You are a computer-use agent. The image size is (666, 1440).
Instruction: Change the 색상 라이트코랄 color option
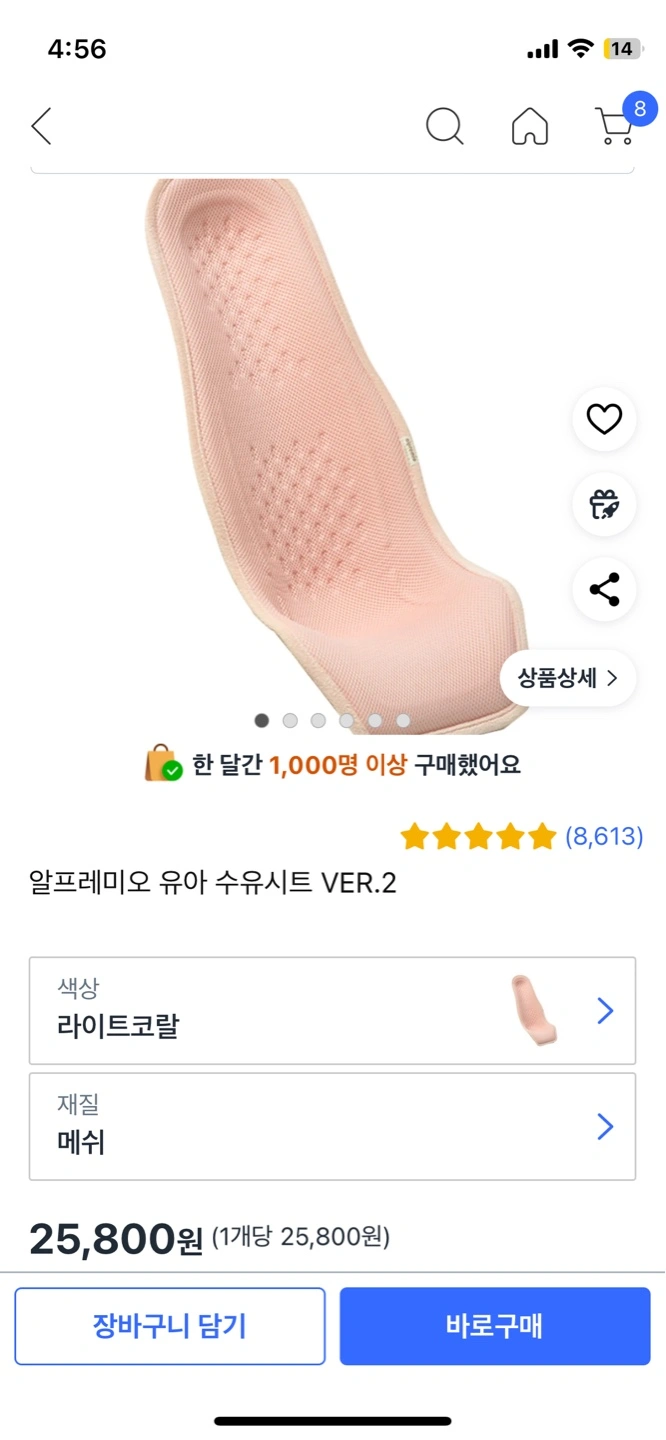click(x=332, y=1011)
